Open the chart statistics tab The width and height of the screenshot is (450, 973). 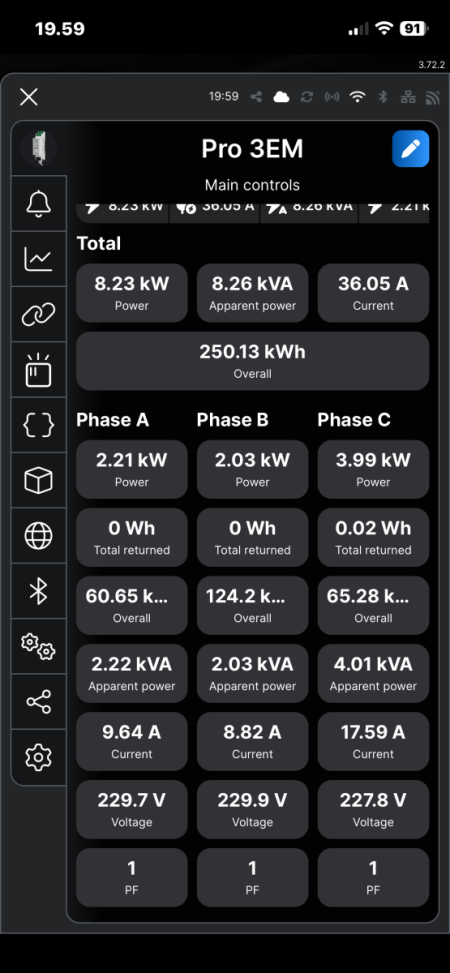[x=38, y=259]
